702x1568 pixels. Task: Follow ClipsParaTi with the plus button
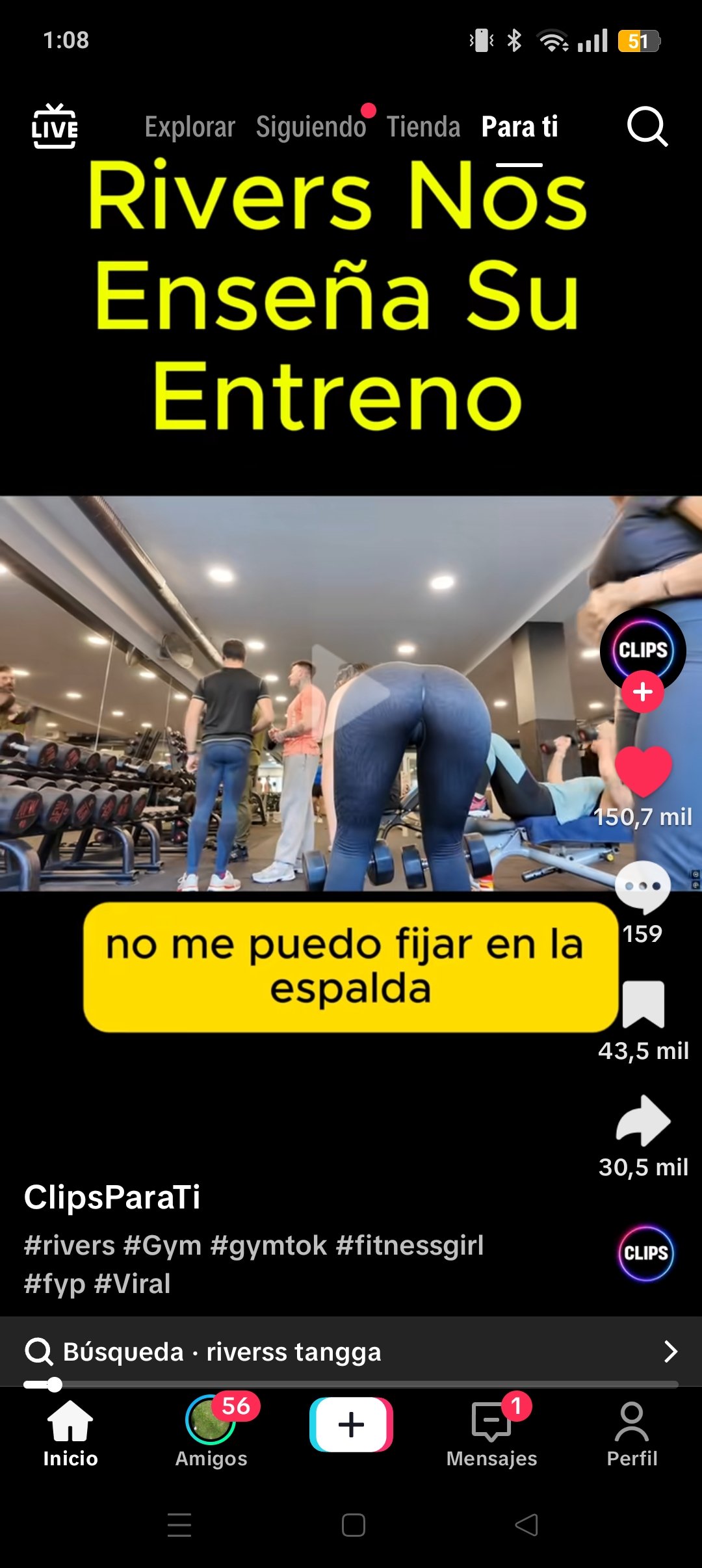pyautogui.click(x=642, y=692)
